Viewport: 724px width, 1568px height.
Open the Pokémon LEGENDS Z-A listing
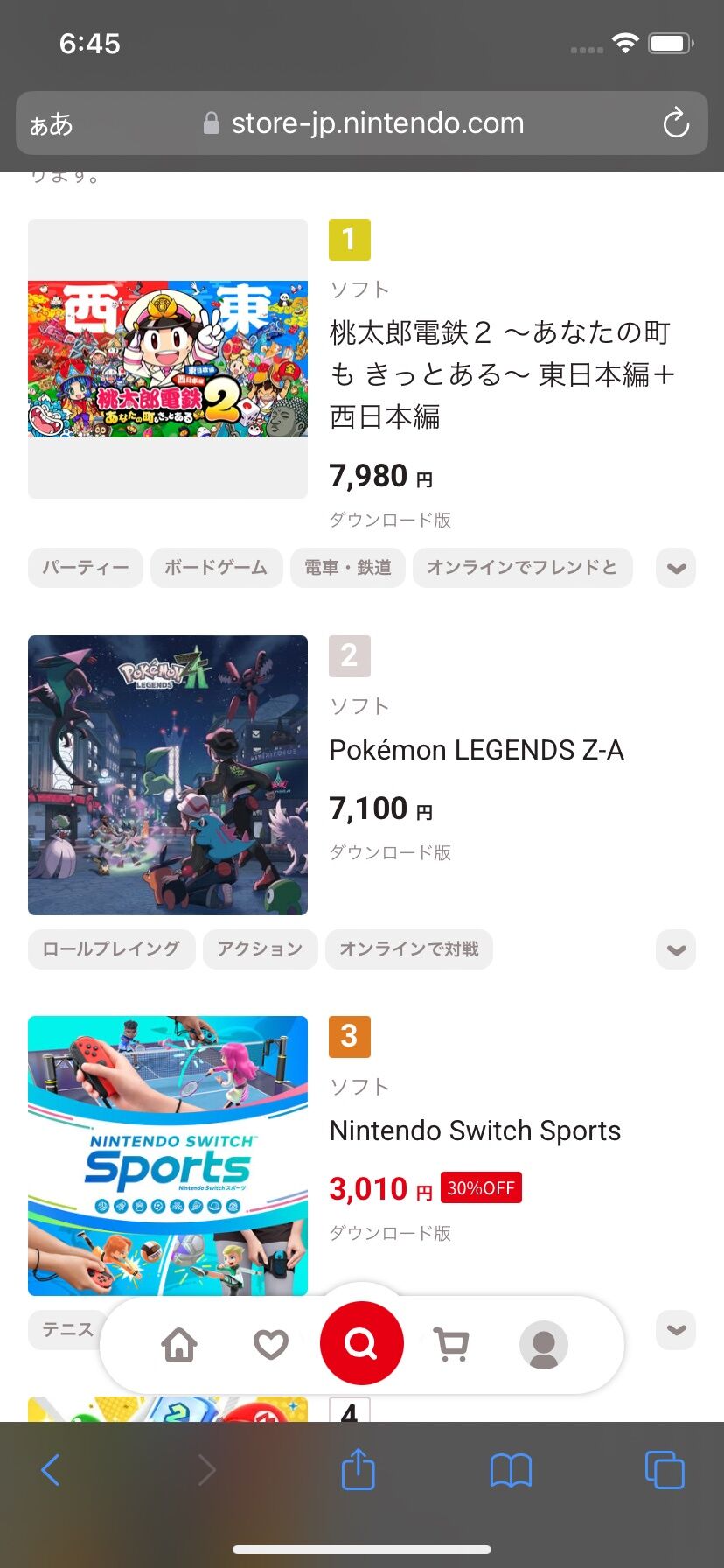(477, 750)
